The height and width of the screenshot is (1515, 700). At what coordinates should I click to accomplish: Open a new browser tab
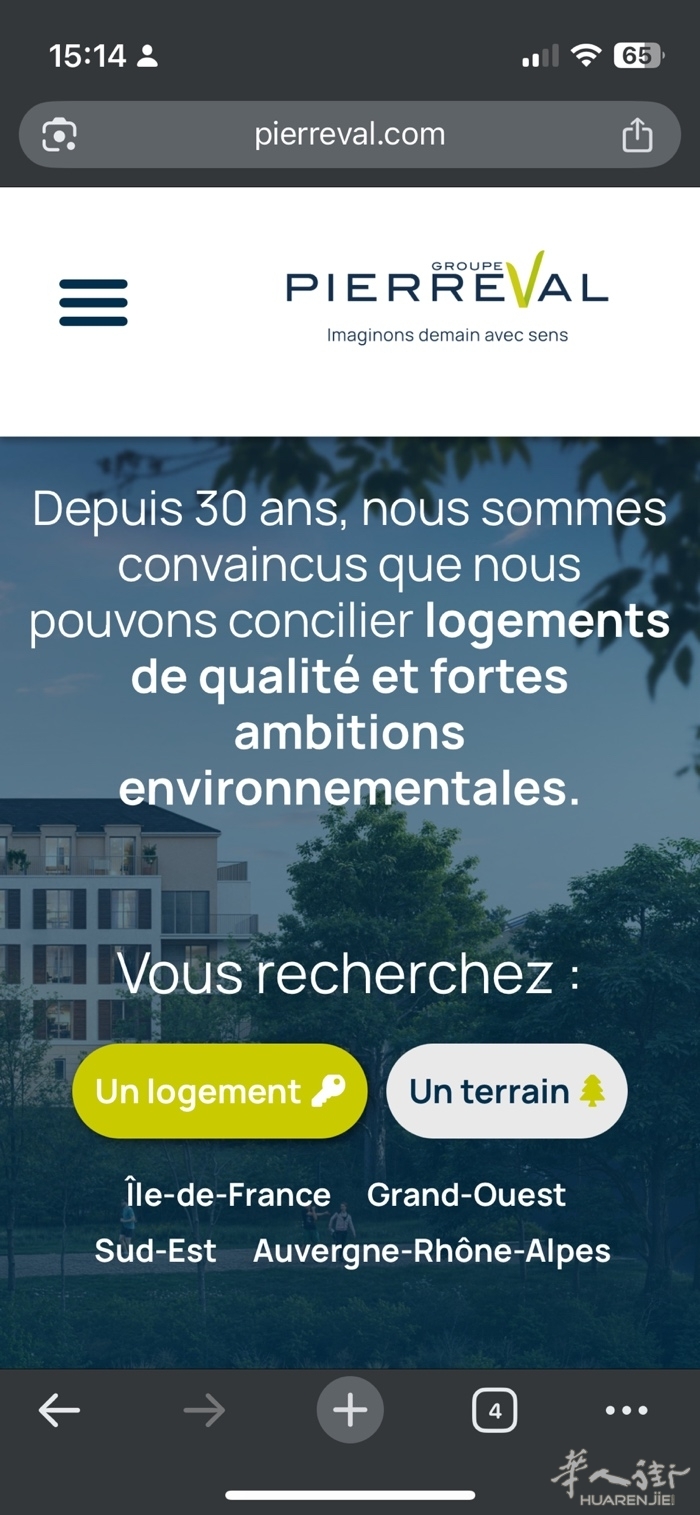coord(350,1410)
